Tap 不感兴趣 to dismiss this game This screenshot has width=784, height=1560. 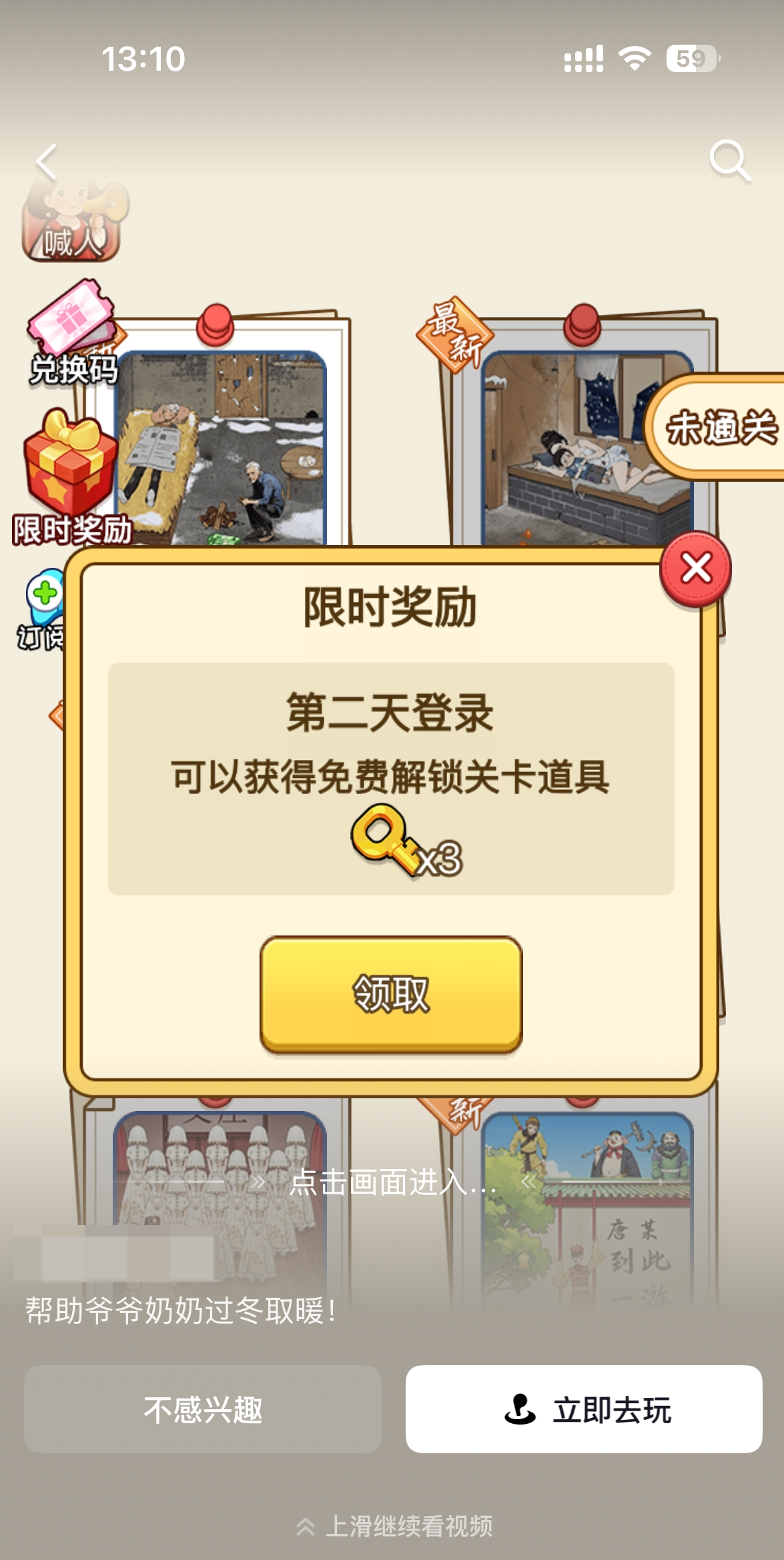click(x=203, y=1409)
